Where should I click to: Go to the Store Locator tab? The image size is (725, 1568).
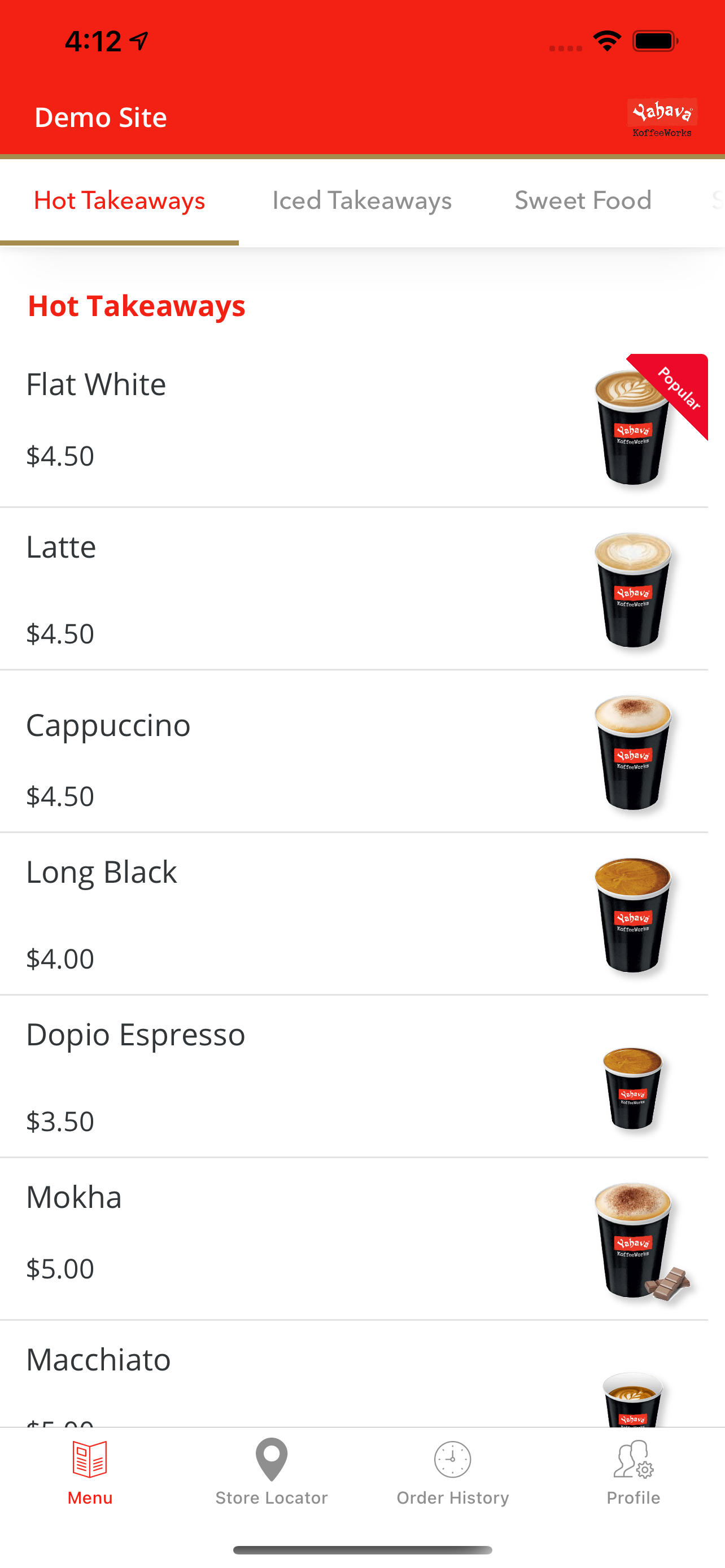272,1472
